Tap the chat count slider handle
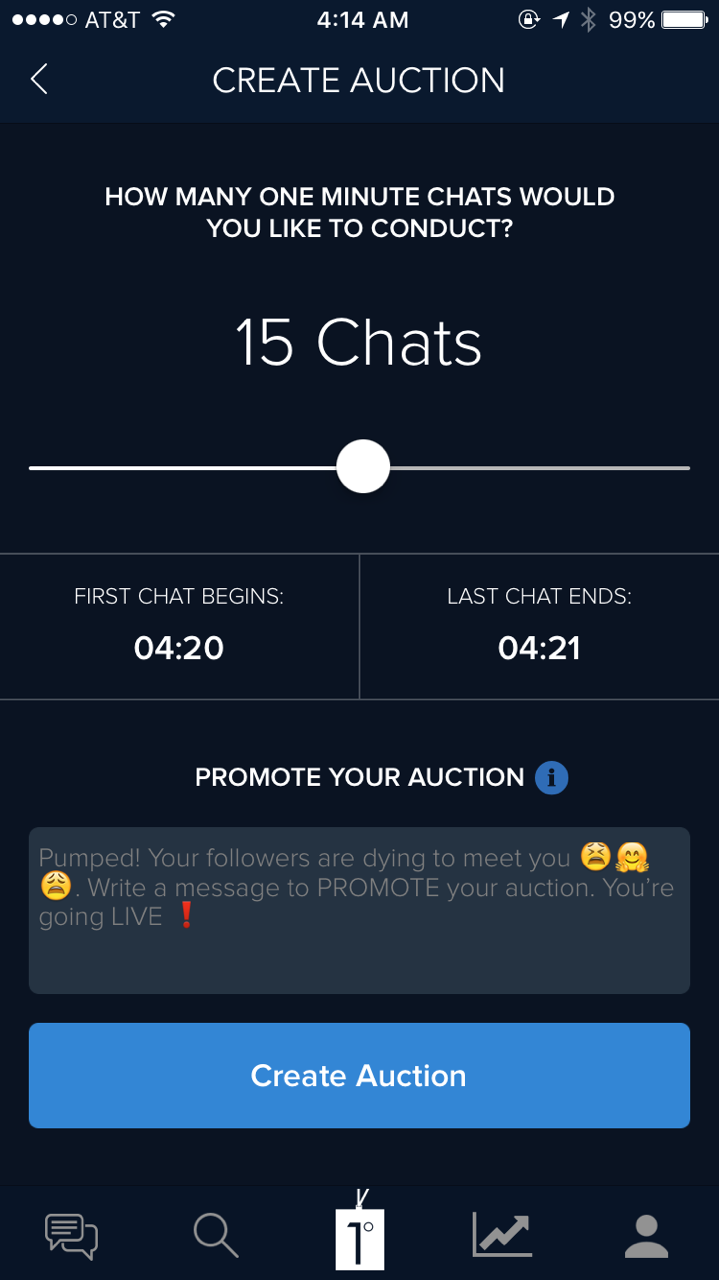The image size is (719, 1280). point(363,467)
